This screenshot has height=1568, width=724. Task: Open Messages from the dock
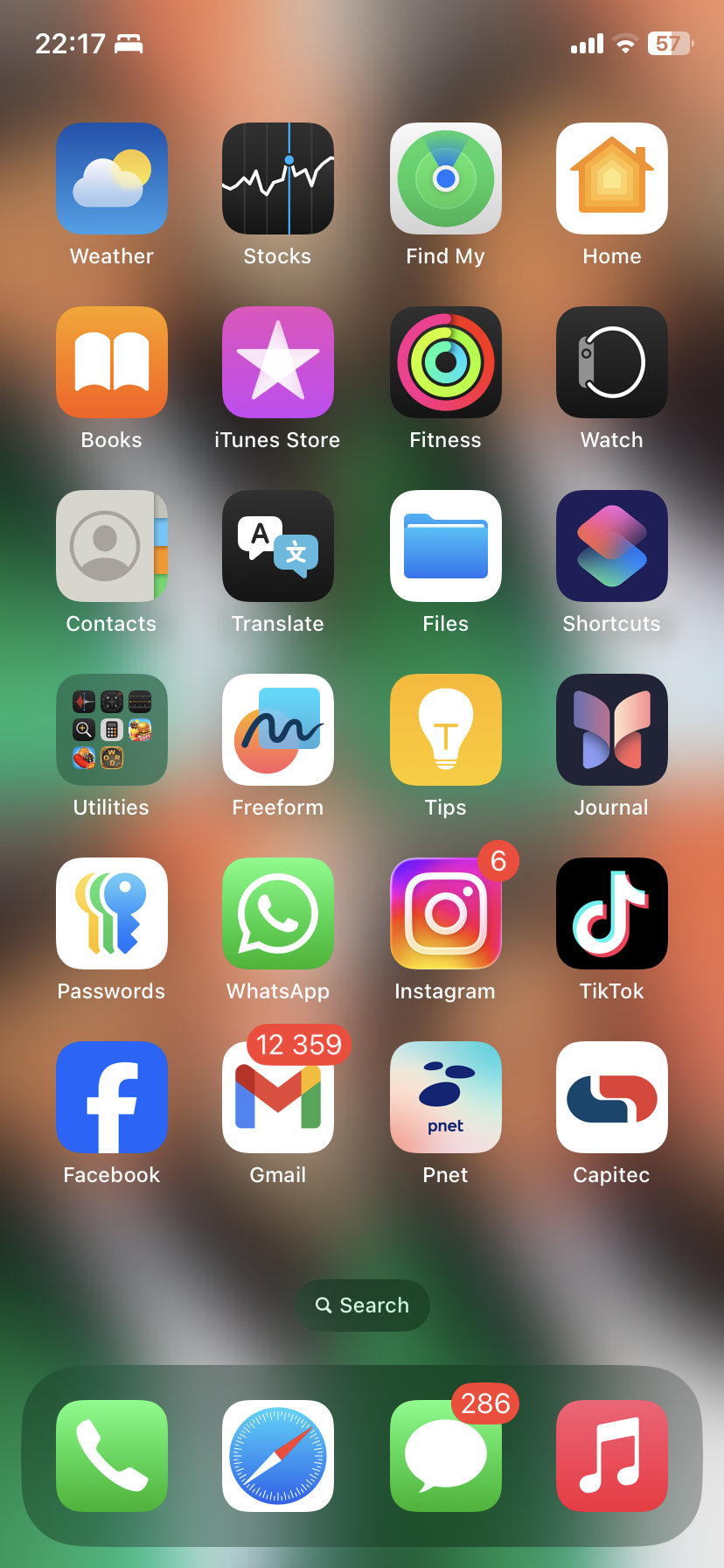coord(446,1456)
